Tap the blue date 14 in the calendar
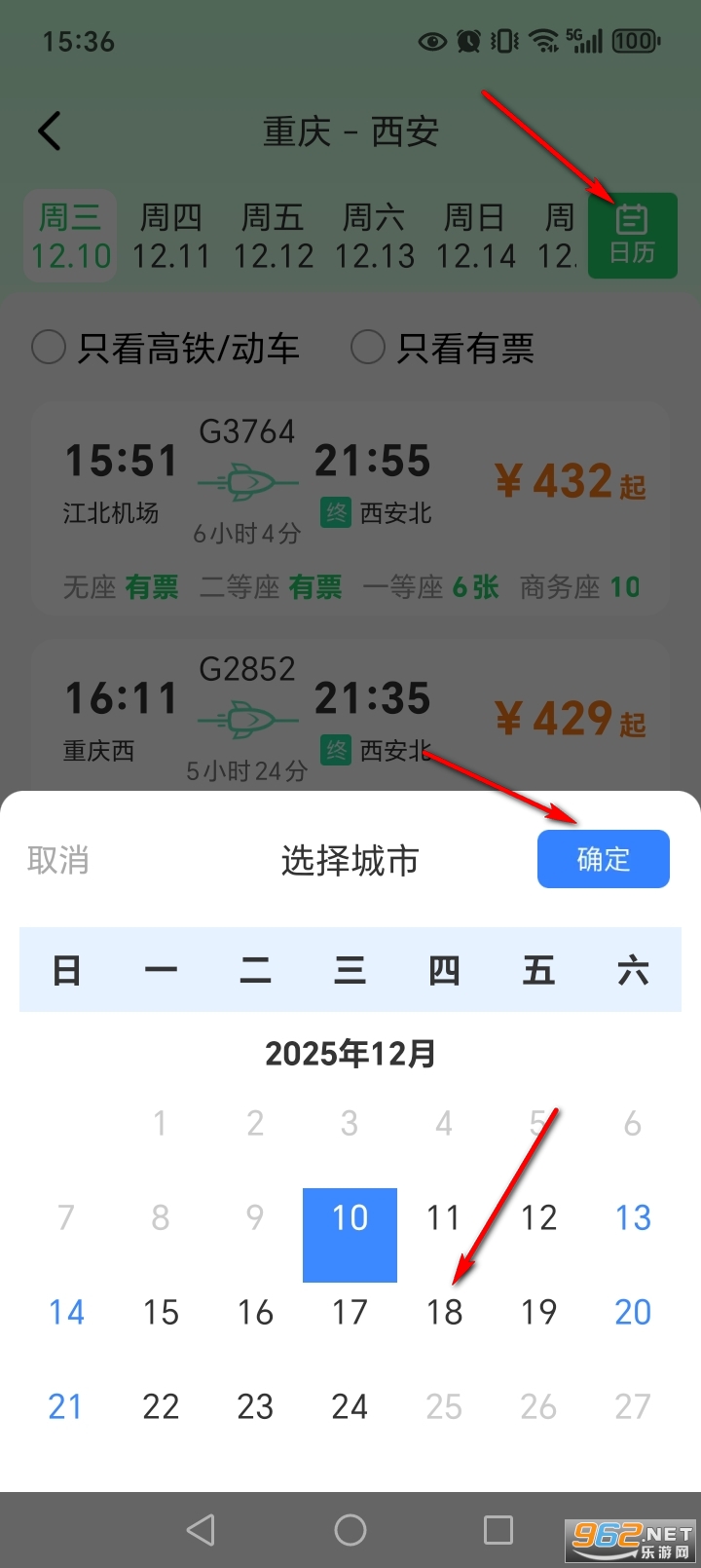 [65, 1311]
